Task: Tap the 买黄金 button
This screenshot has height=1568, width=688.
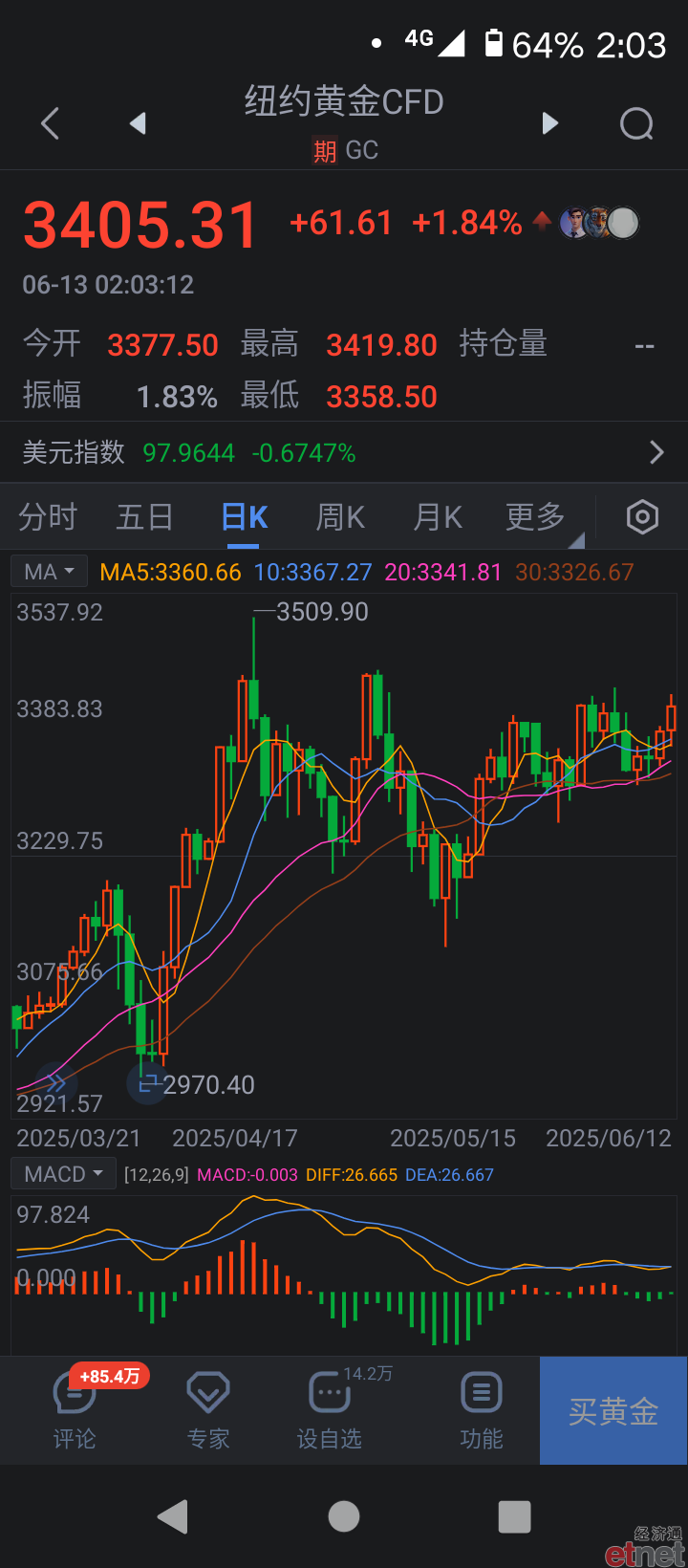Action: (x=613, y=1411)
